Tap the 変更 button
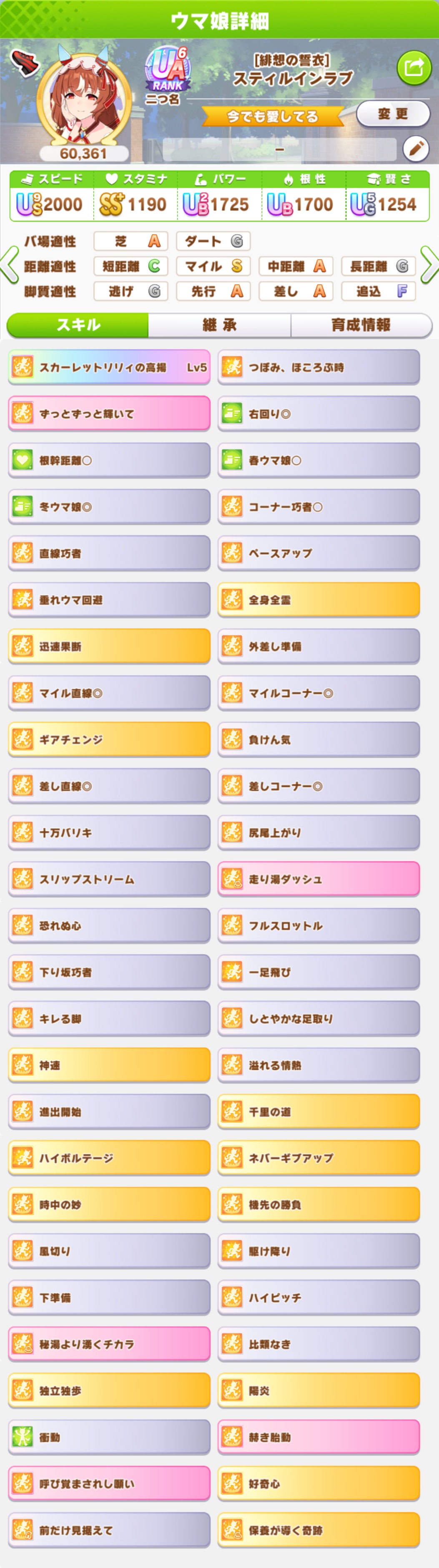 [392, 114]
